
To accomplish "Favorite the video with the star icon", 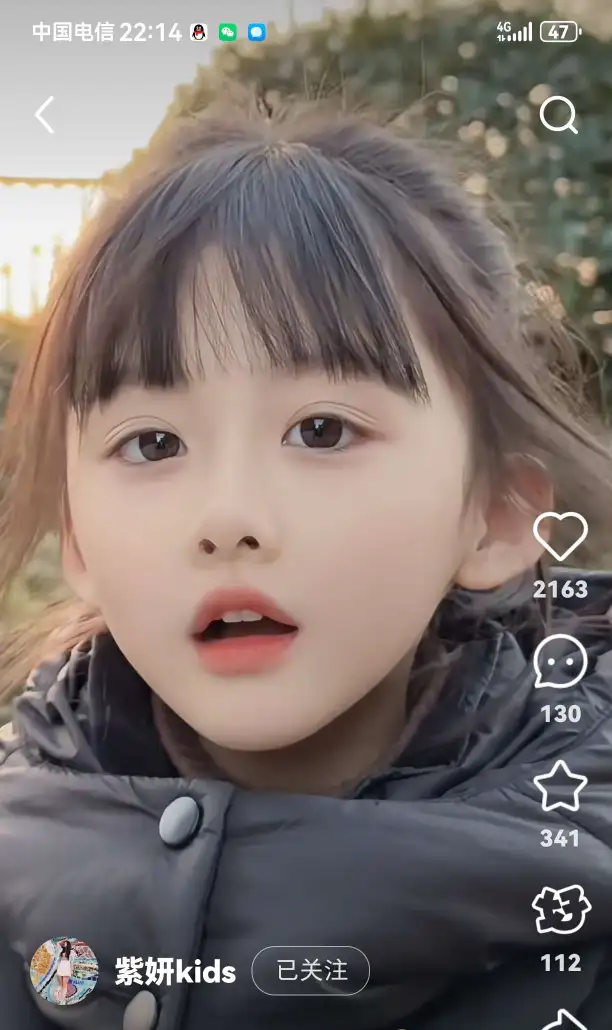I will point(560,787).
